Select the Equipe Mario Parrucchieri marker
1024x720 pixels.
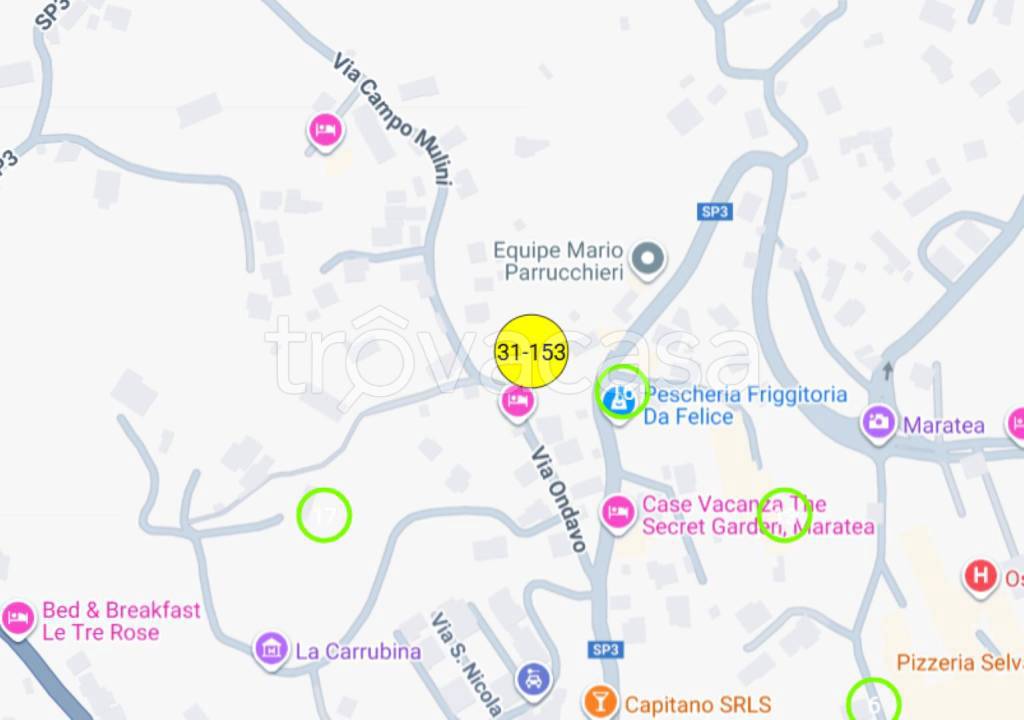point(651,260)
